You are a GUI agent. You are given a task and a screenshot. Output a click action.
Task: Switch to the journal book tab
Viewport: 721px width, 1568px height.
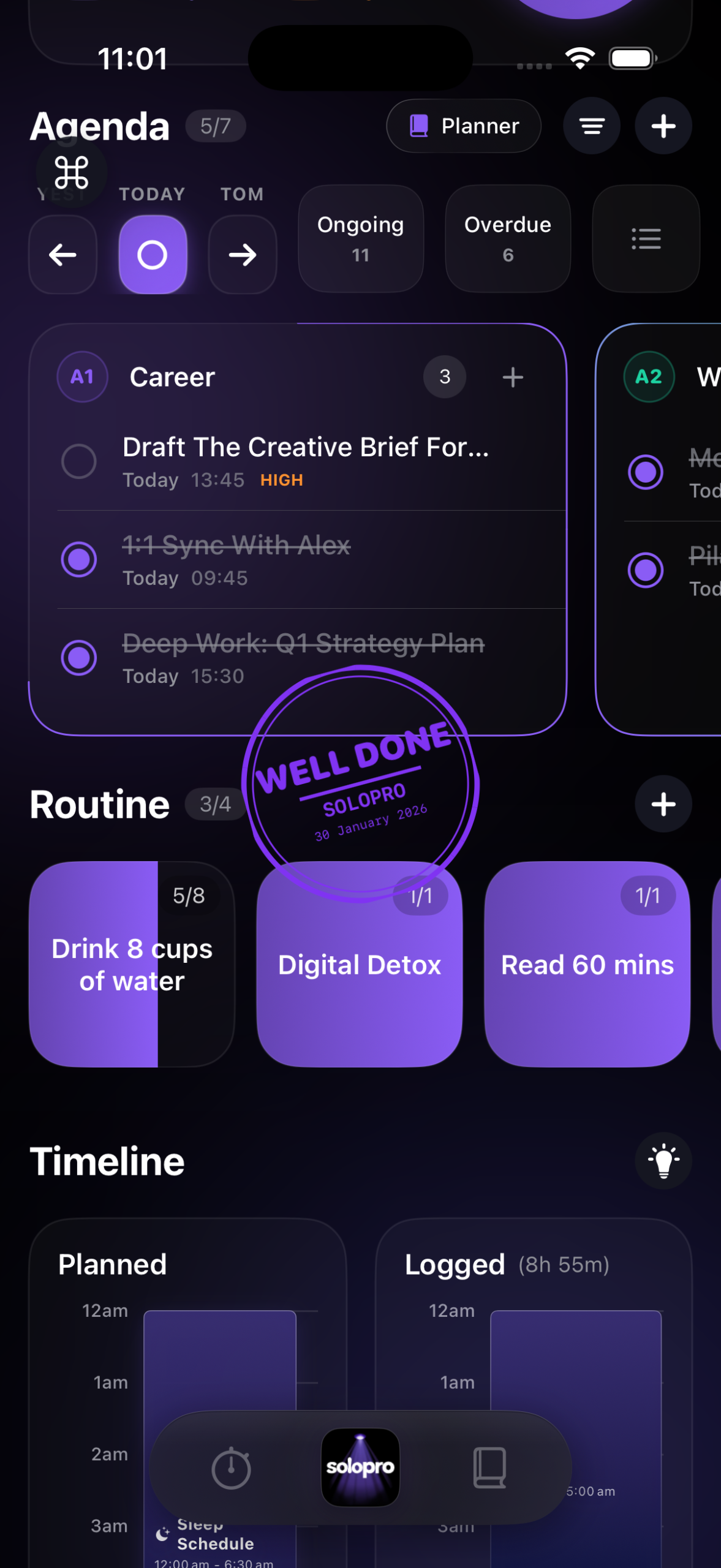(x=489, y=1468)
